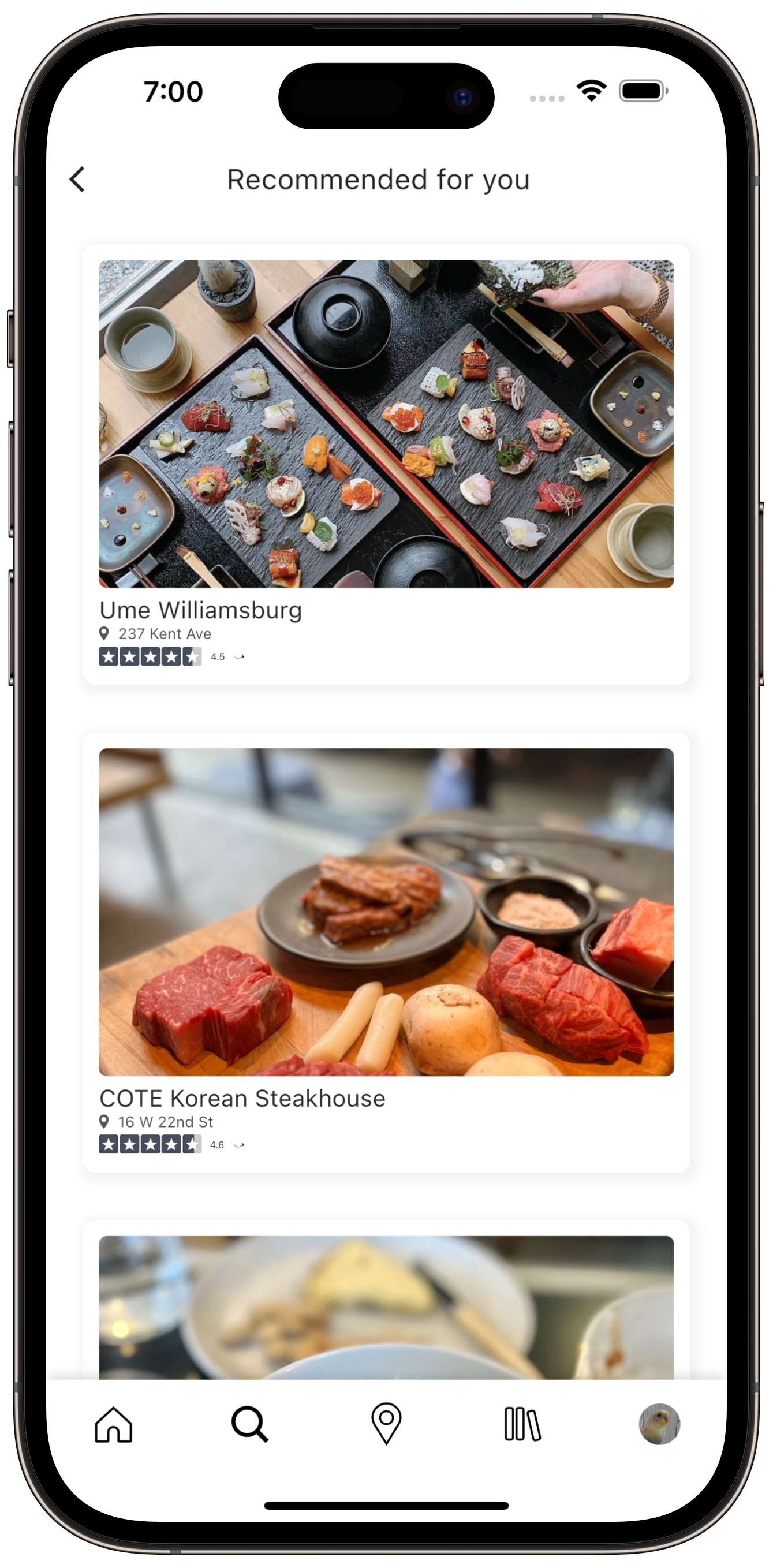Switch to the Search tab
This screenshot has width=773, height=1568.
pos(249,1424)
